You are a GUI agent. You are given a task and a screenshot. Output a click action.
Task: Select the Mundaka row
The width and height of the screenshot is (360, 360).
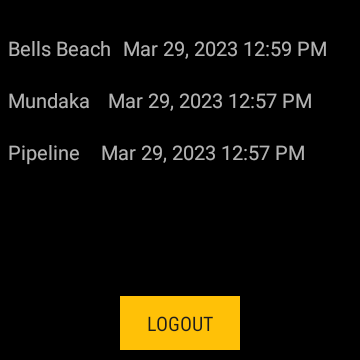coord(160,101)
